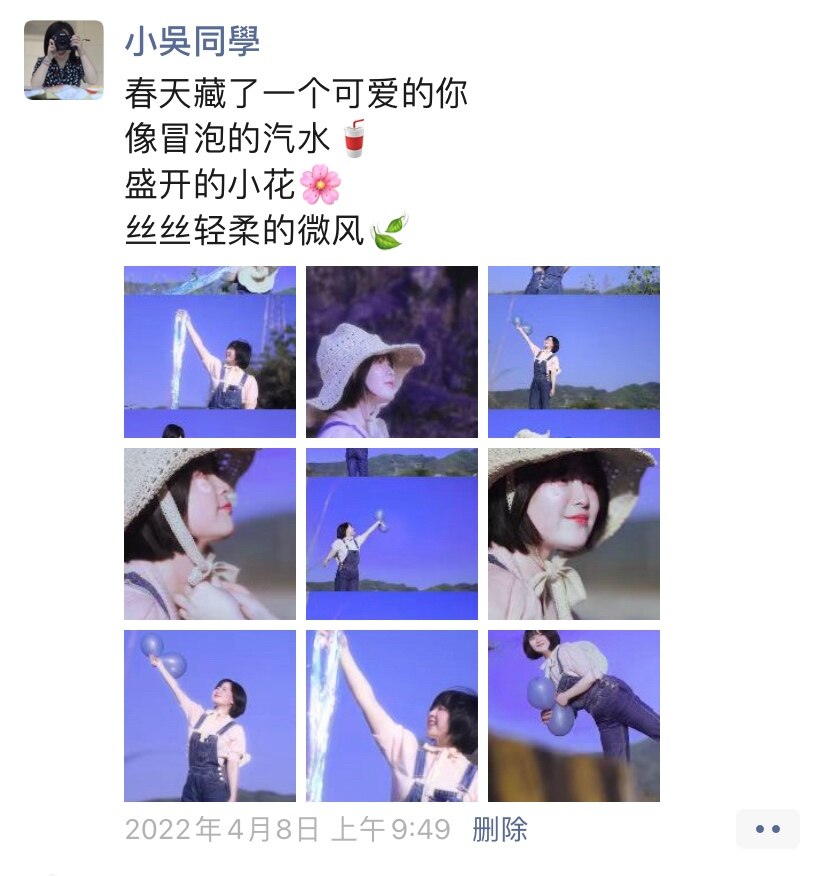Open 小吴同學's profile avatar

(63, 60)
